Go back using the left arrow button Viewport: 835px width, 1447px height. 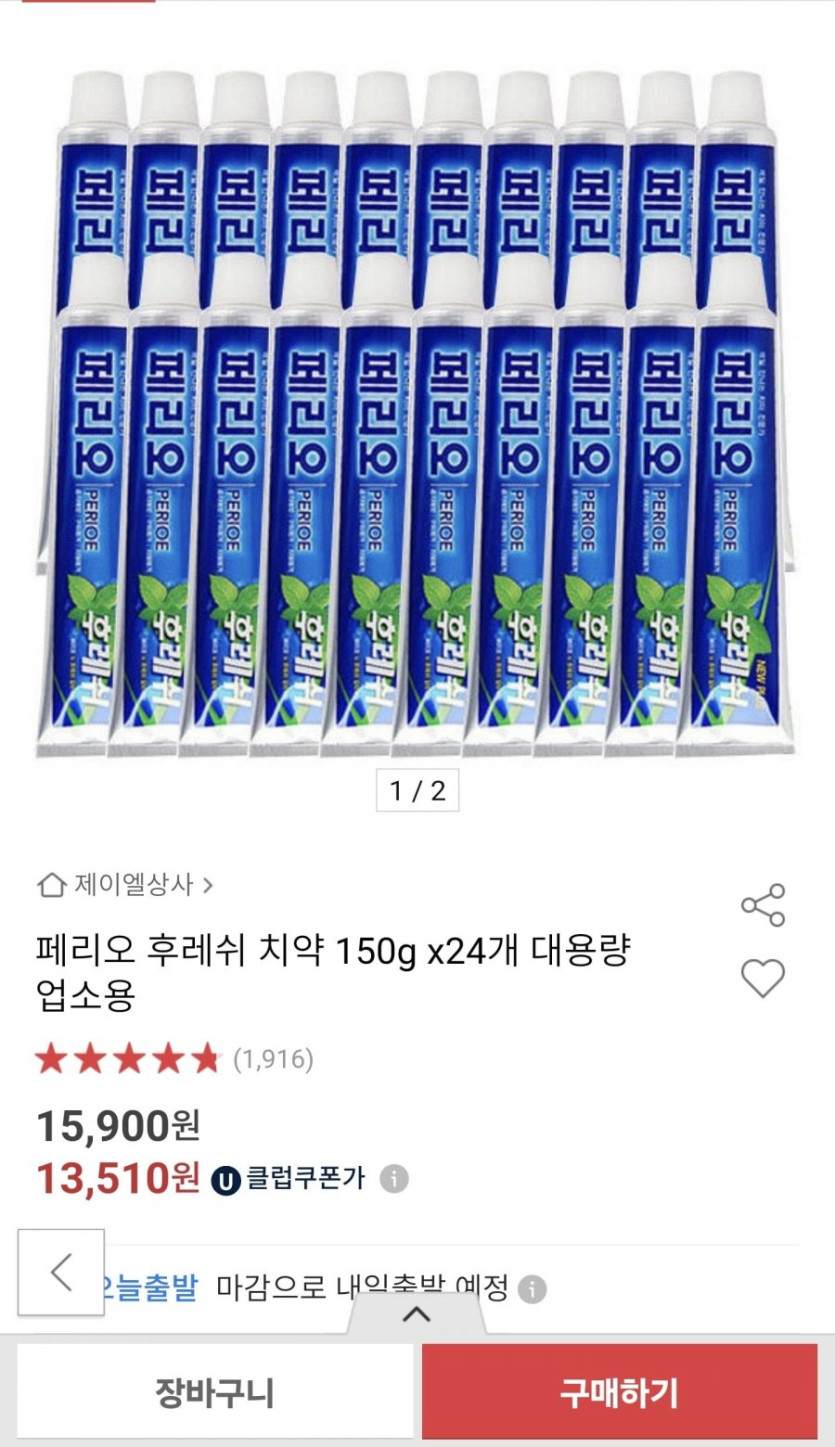[x=61, y=1272]
